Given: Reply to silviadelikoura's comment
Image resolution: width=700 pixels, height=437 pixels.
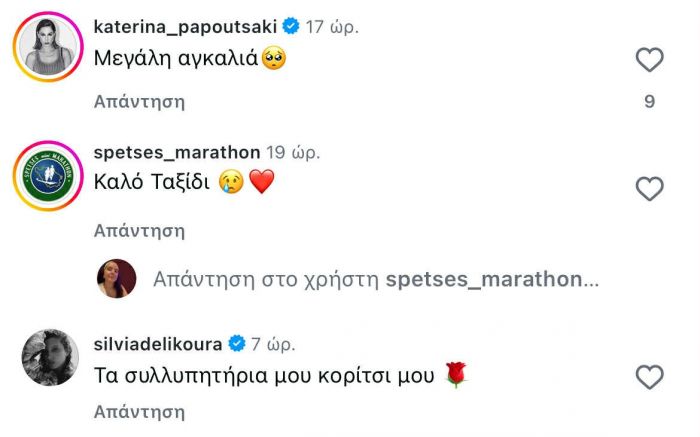Looking at the screenshot, I should coord(139,411).
